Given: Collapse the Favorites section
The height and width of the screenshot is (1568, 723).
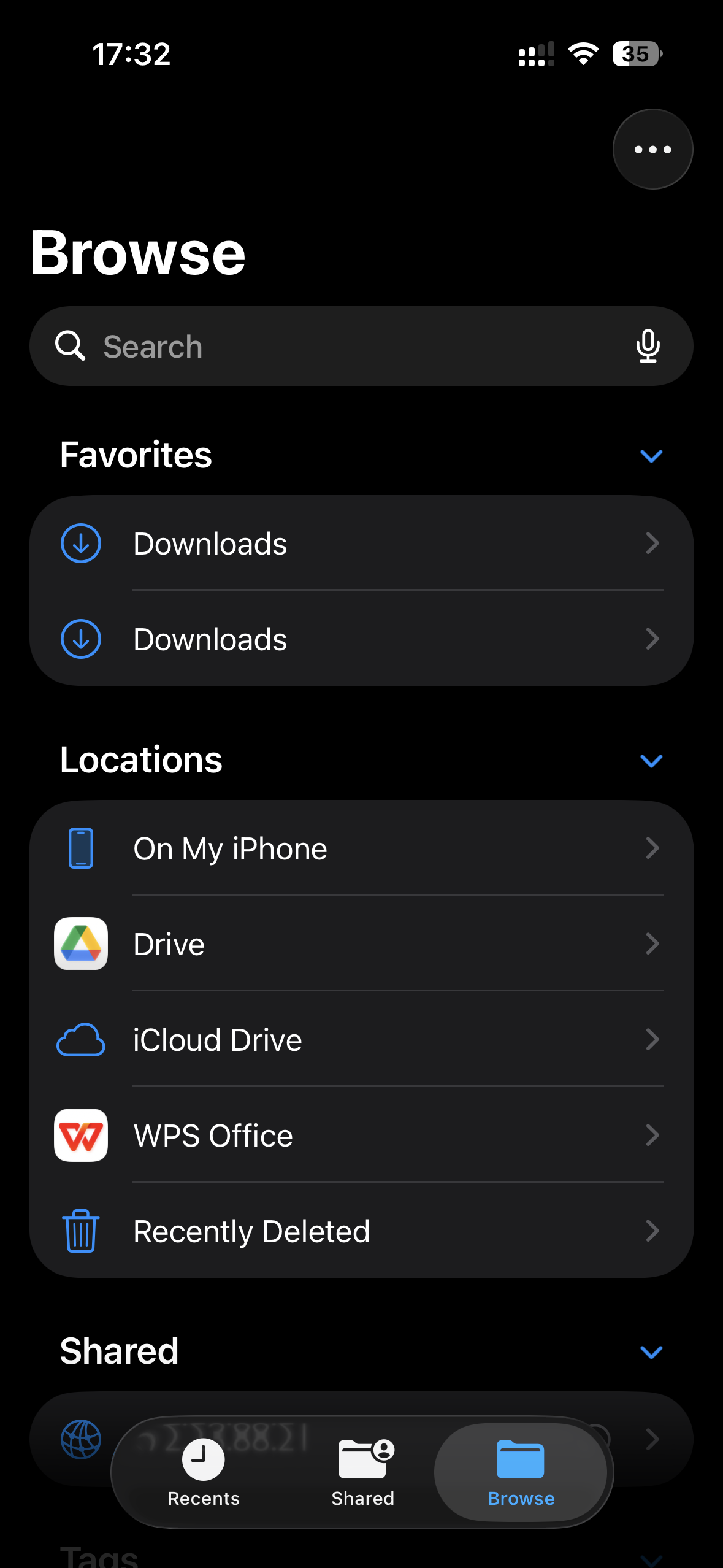Looking at the screenshot, I should click(651, 456).
